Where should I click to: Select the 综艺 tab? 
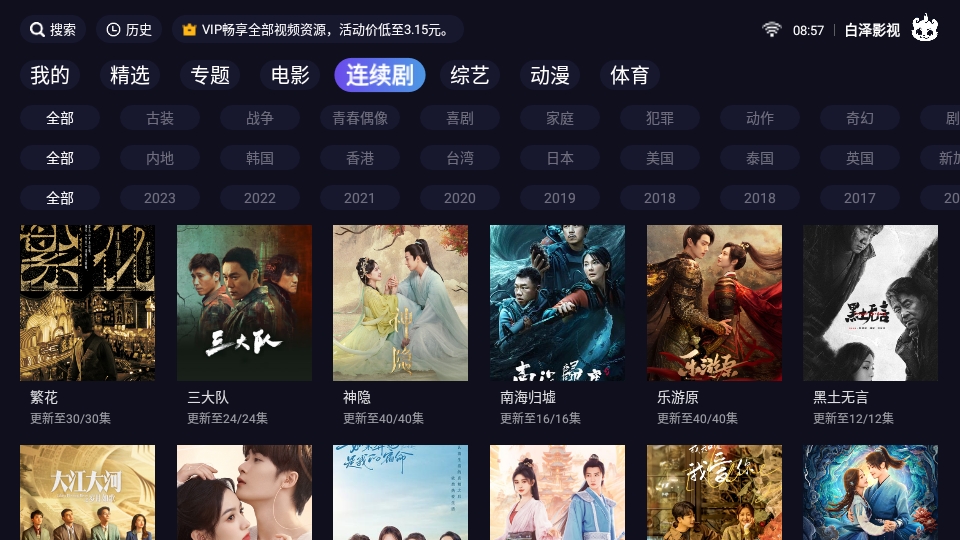tap(470, 75)
